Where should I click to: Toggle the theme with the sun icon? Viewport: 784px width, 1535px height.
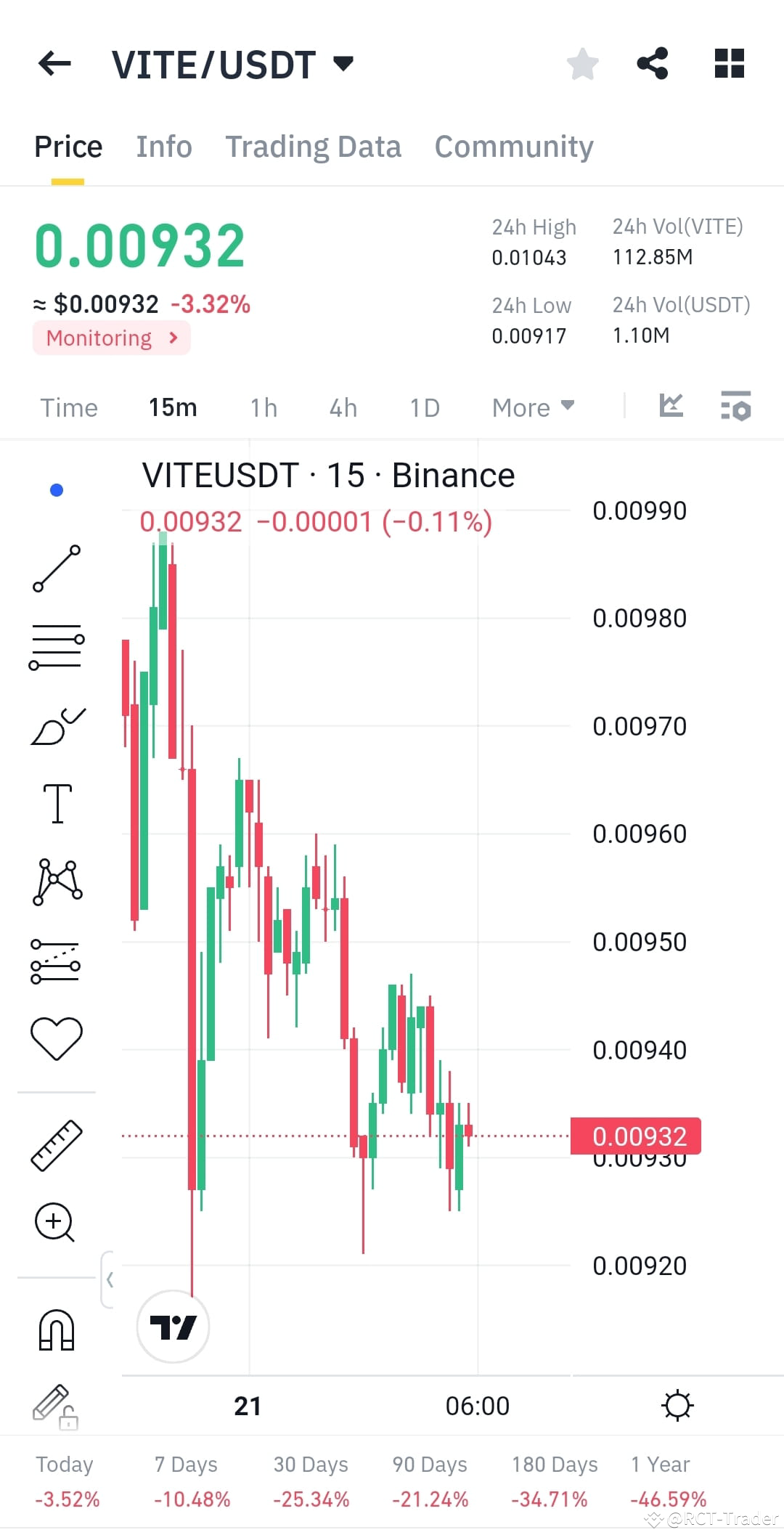678,1404
